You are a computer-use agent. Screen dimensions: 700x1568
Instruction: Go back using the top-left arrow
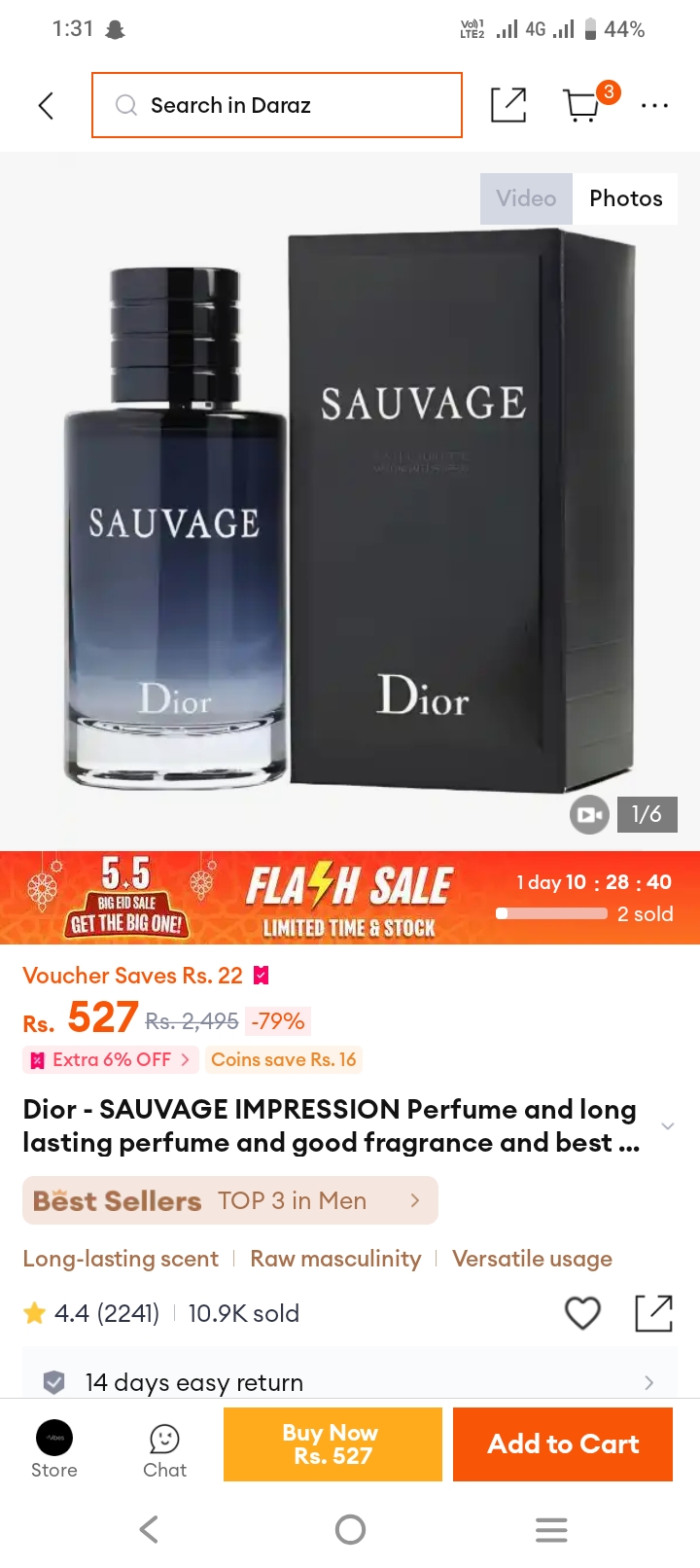point(46,105)
